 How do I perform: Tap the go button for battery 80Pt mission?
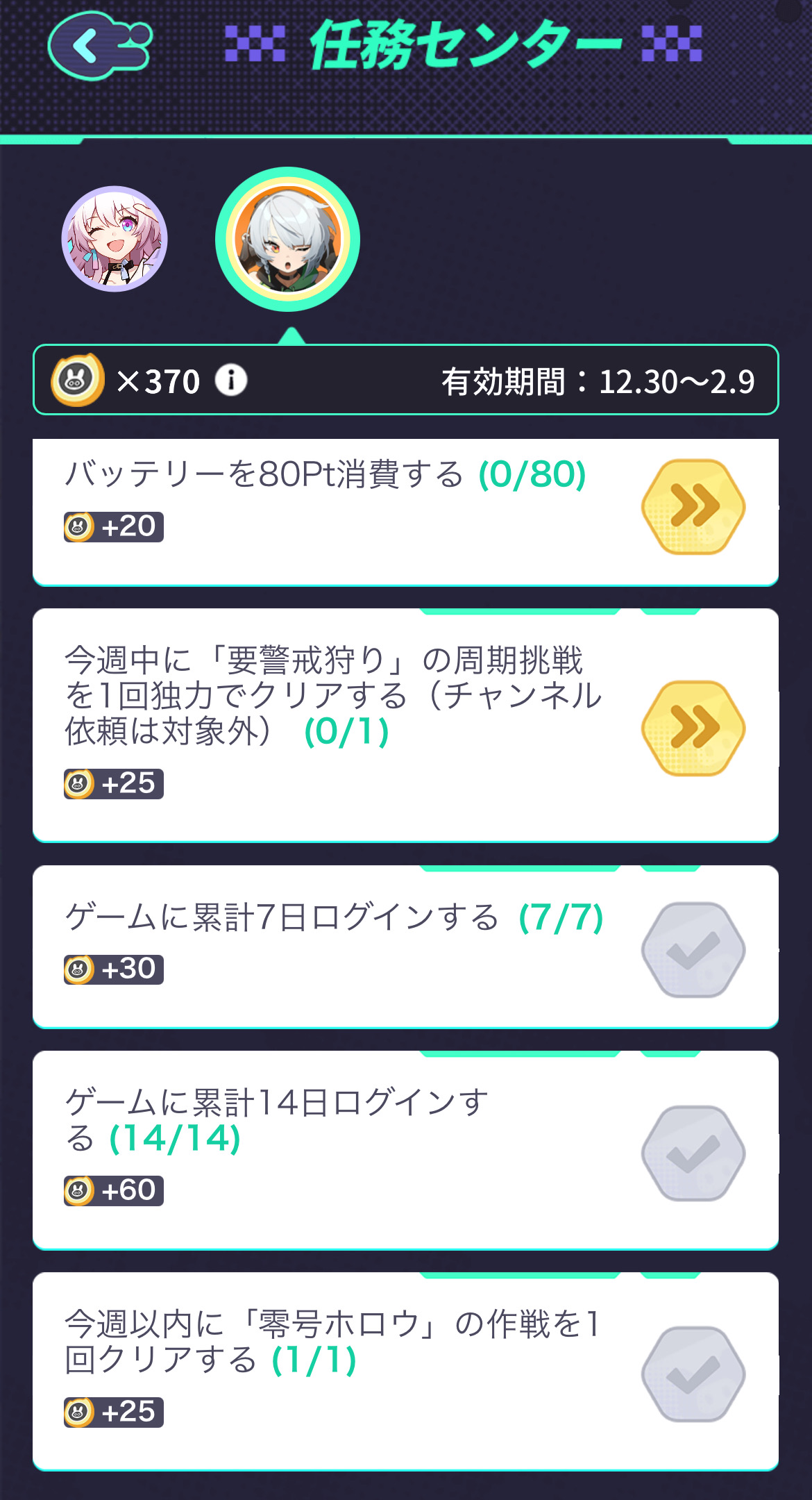point(693,507)
